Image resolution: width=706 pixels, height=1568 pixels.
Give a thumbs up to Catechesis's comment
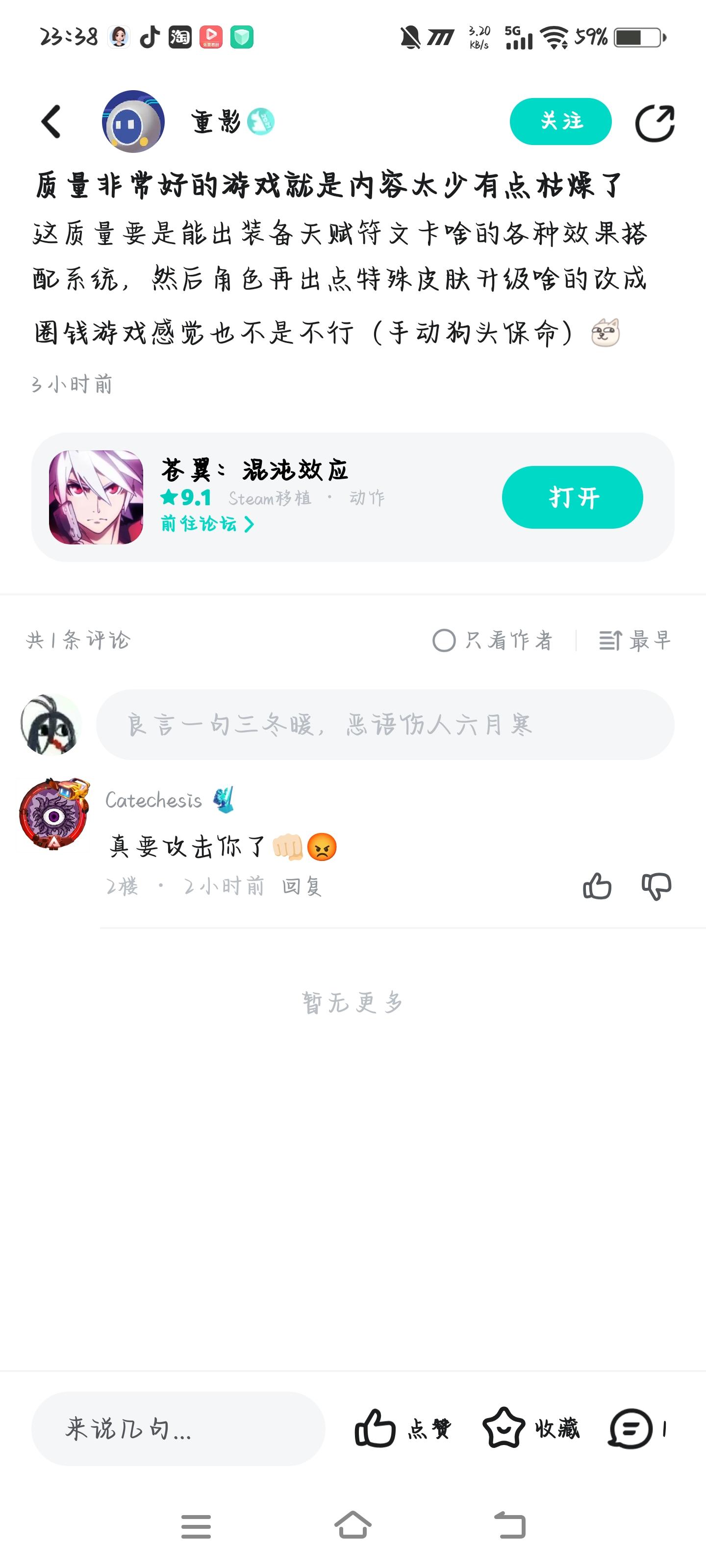598,886
